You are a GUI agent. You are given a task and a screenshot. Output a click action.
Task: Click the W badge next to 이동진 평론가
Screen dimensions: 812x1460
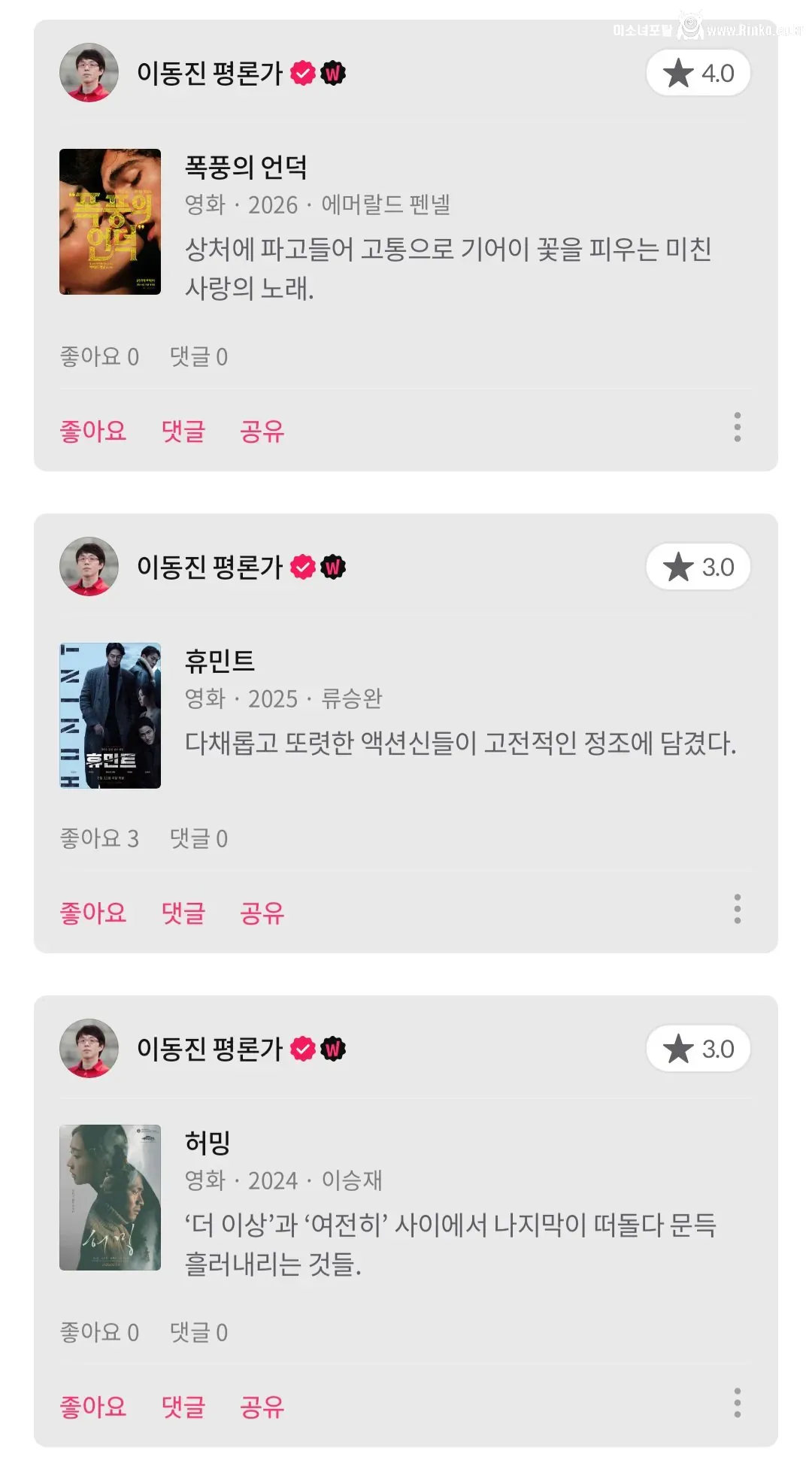point(335,73)
